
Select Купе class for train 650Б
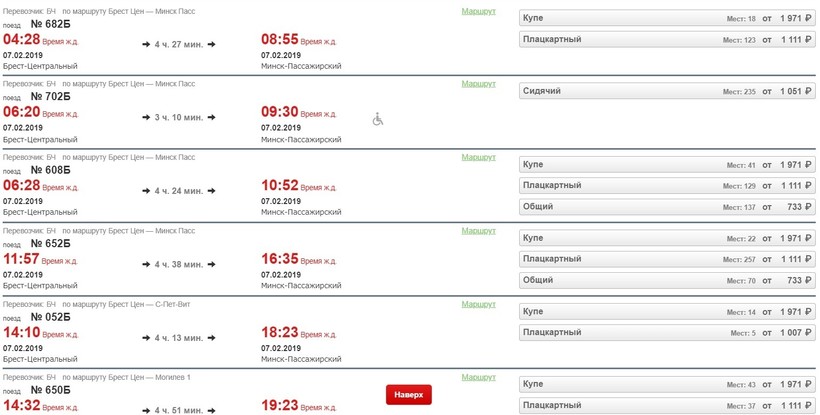(x=668, y=384)
